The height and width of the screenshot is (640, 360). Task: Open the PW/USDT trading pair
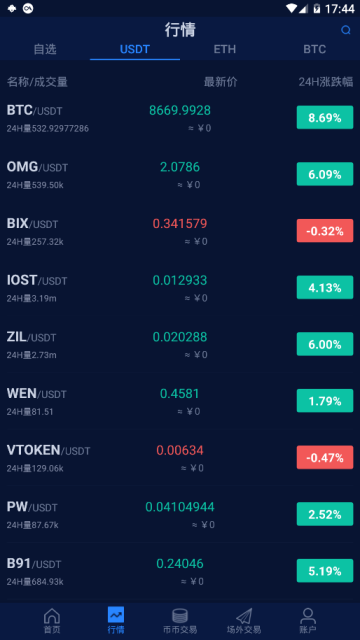tap(180, 514)
